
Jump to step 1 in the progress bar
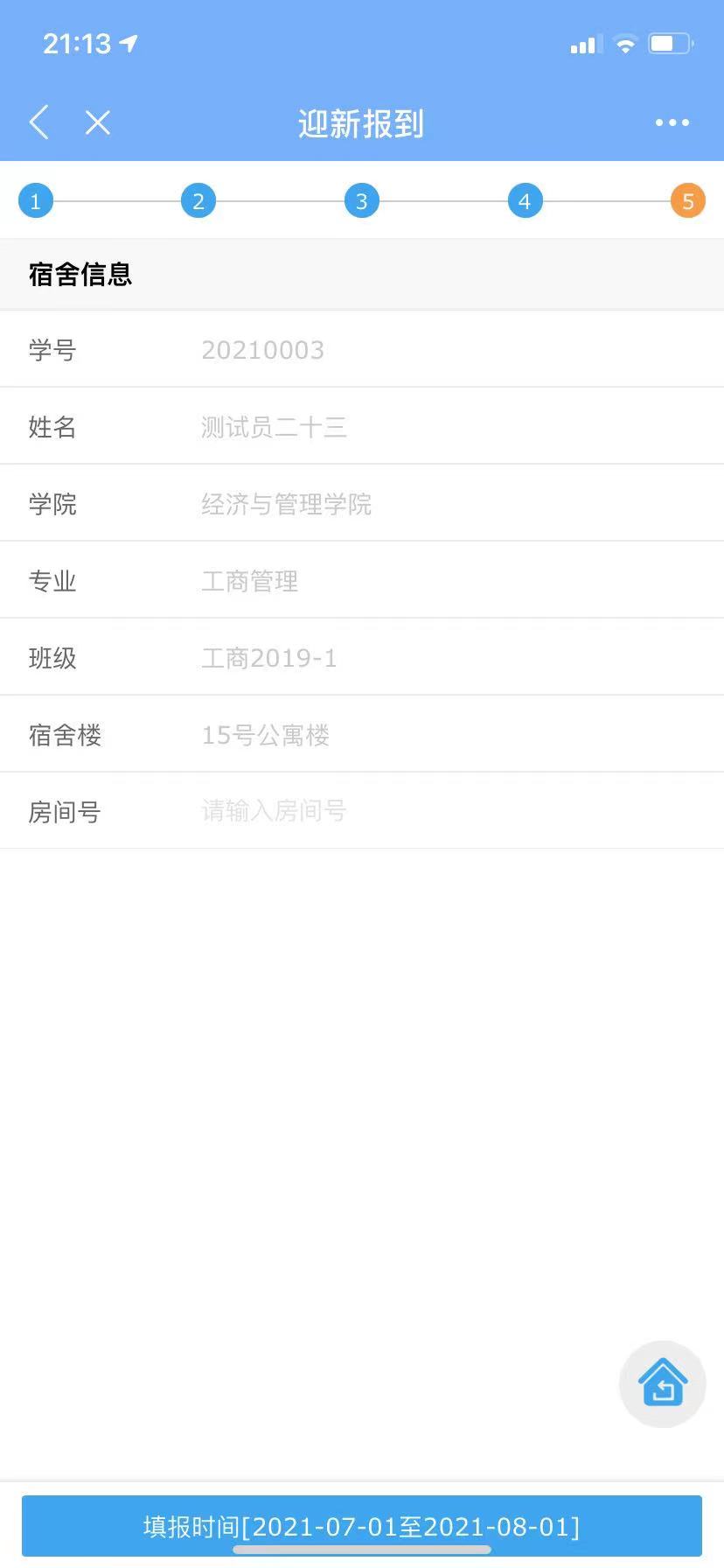[36, 201]
